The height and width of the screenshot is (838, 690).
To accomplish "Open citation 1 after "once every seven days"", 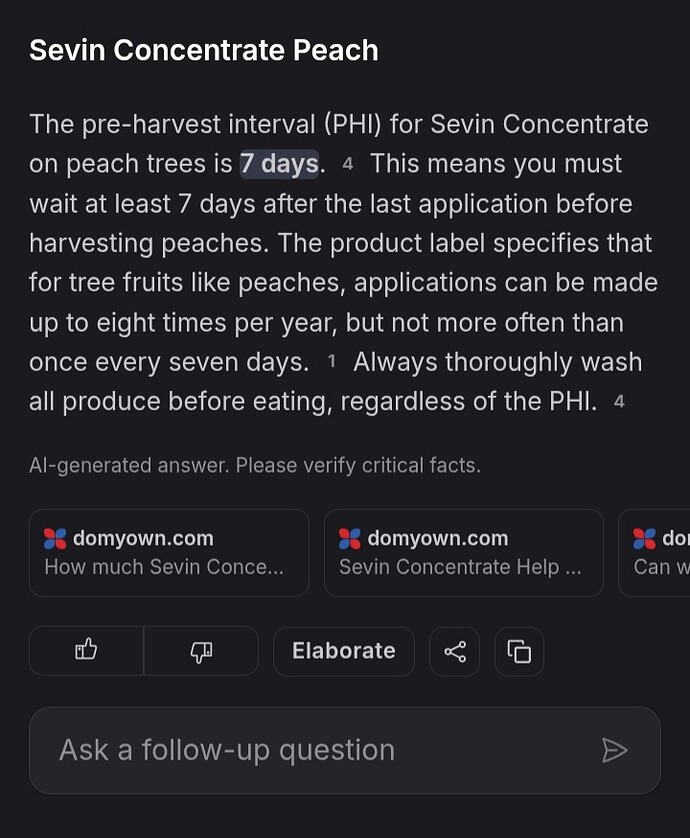I will pyautogui.click(x=332, y=363).
